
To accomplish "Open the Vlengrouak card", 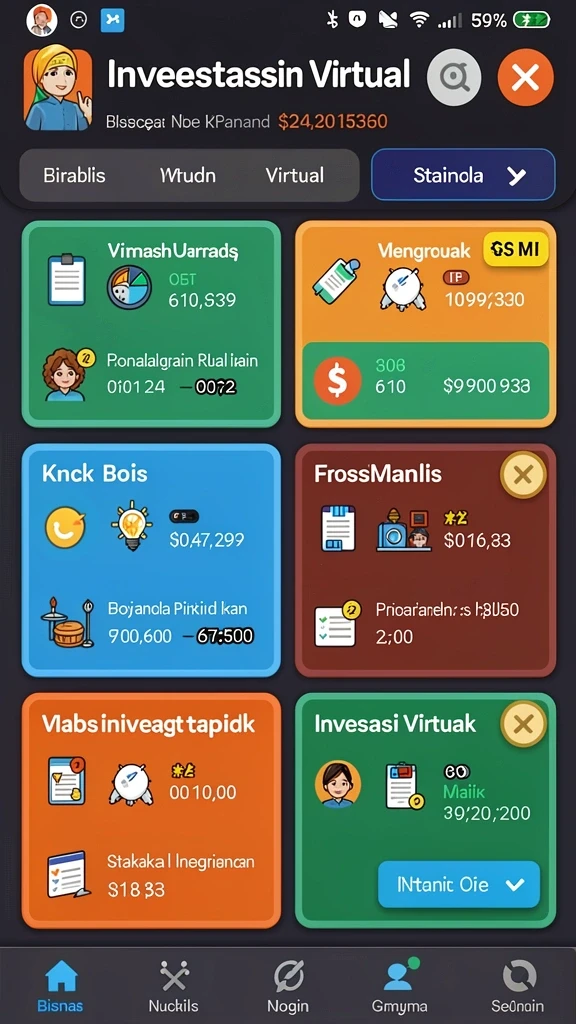I will pos(426,324).
